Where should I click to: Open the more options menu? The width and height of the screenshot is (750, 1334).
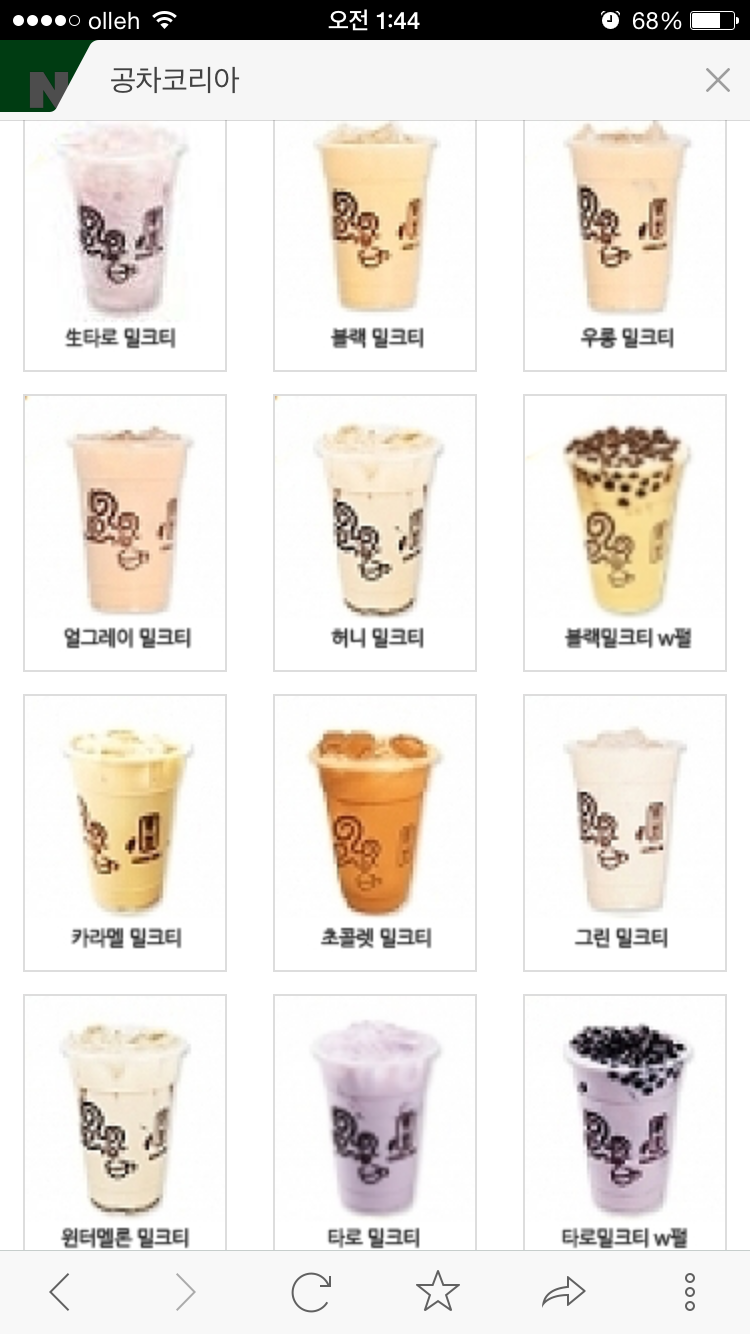(x=689, y=1292)
